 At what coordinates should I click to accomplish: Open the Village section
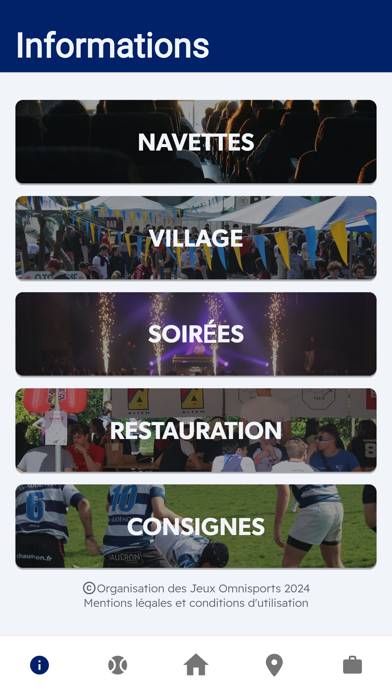pyautogui.click(x=196, y=238)
